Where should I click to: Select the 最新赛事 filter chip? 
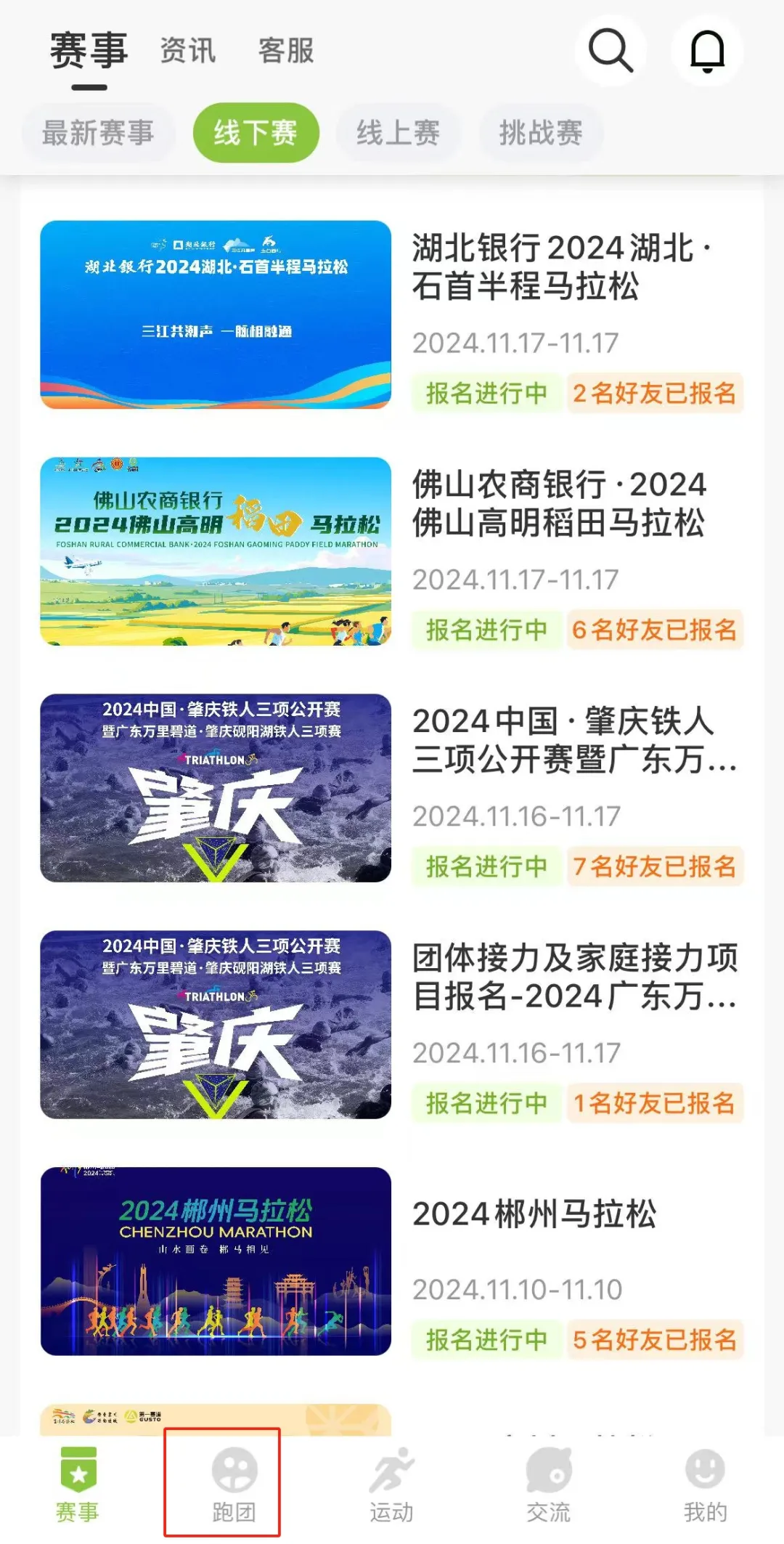coord(98,133)
